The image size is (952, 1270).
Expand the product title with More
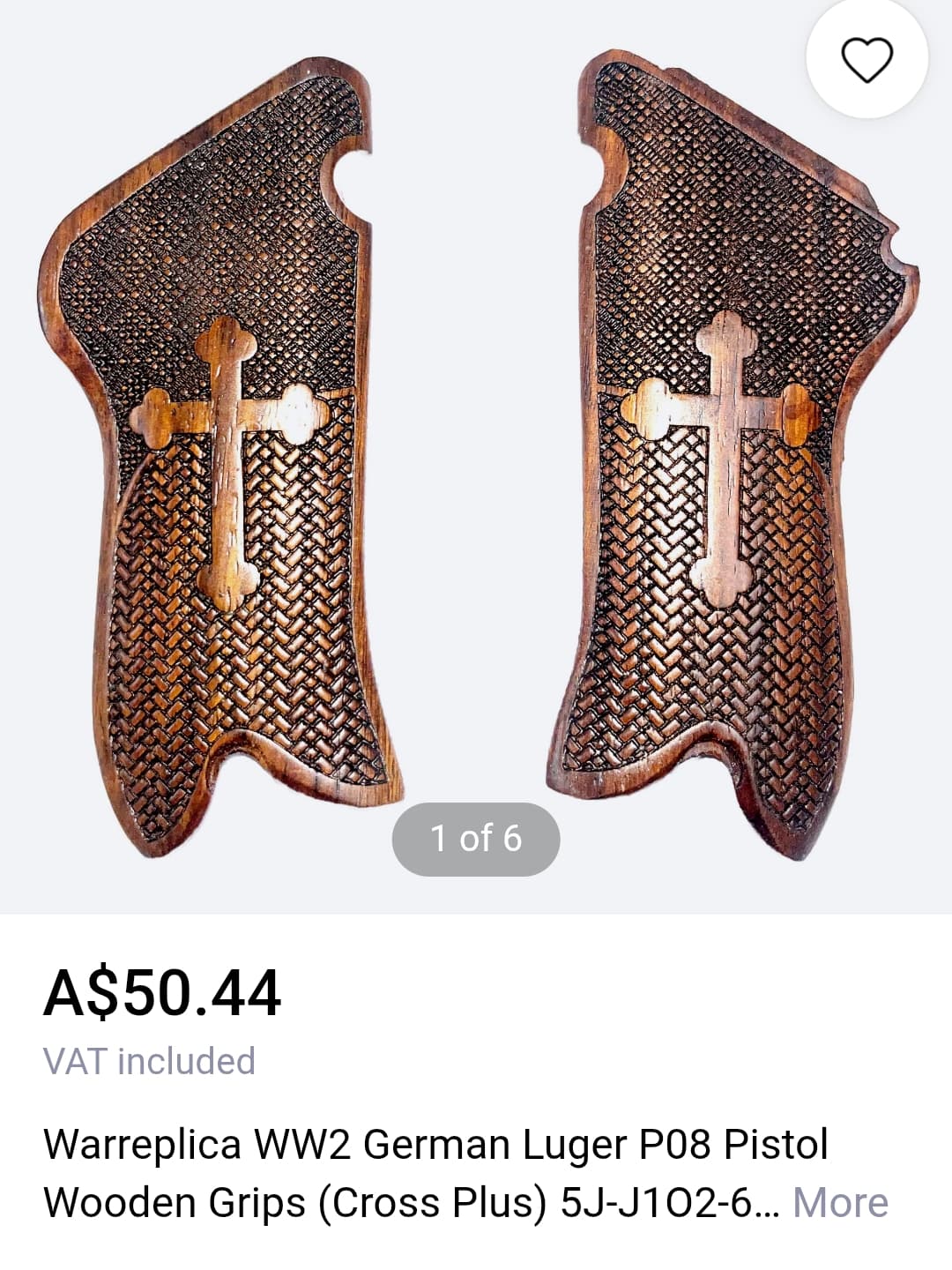[840, 1203]
